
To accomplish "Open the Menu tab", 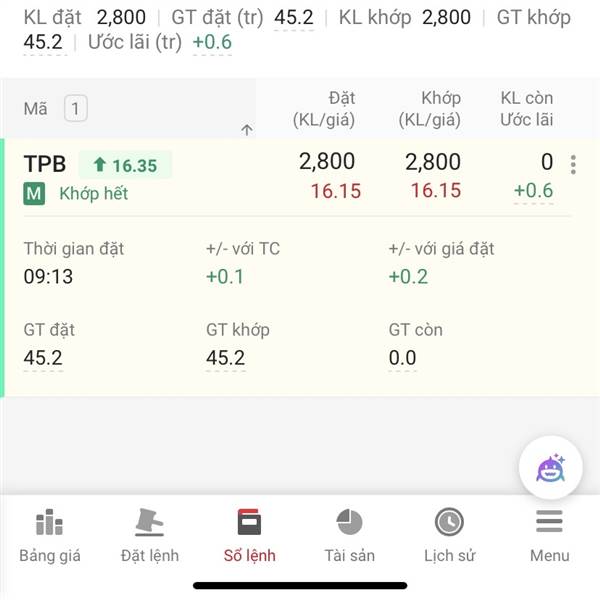I will point(549,536).
